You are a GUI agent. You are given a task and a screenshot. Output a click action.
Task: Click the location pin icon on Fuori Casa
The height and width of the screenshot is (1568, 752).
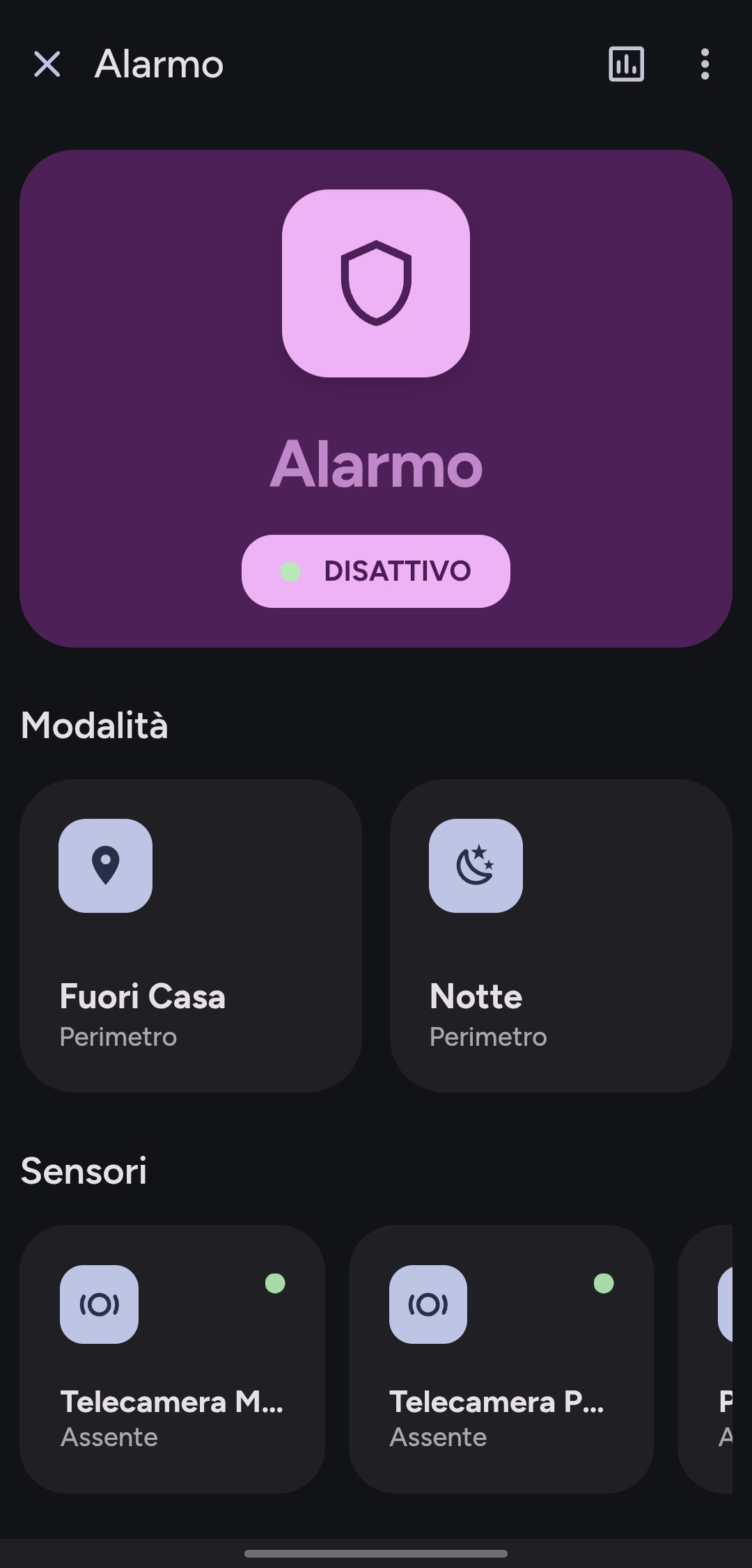pos(107,865)
